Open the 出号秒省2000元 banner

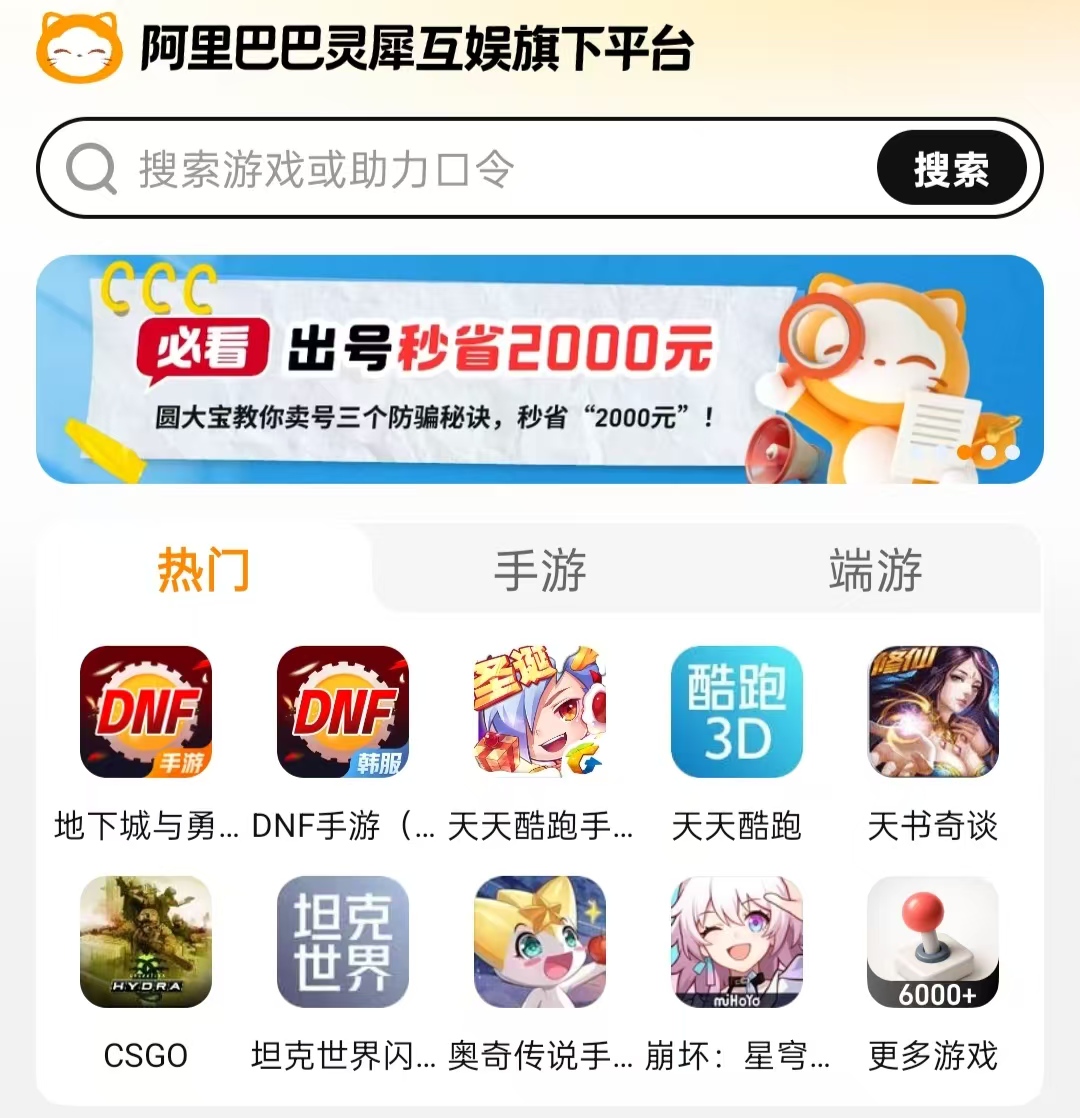point(540,369)
